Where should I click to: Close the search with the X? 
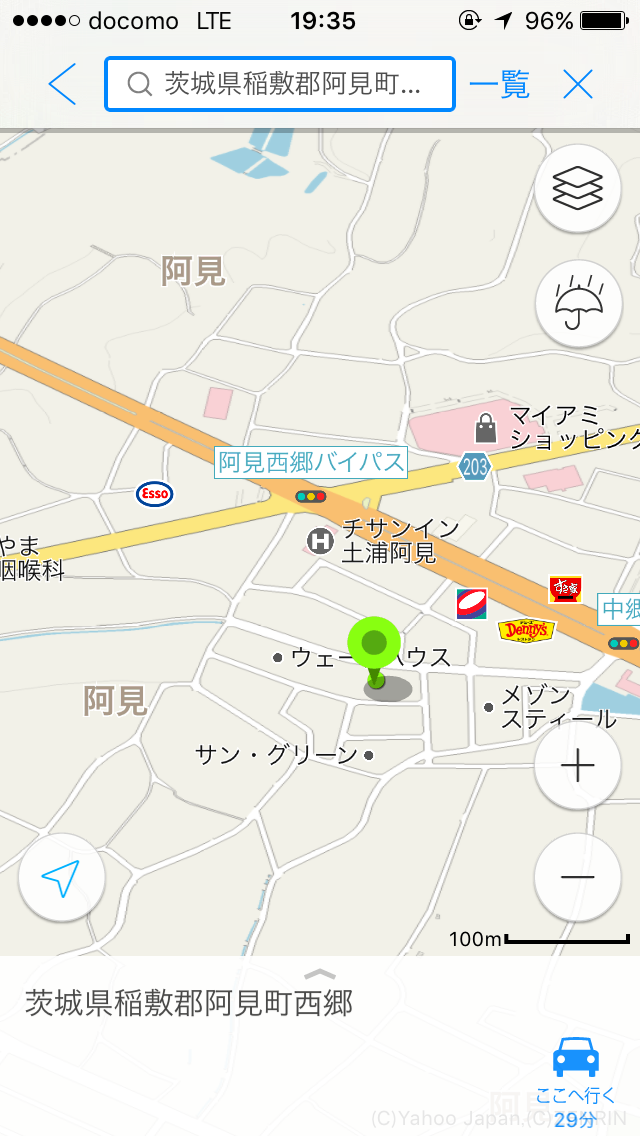point(578,84)
